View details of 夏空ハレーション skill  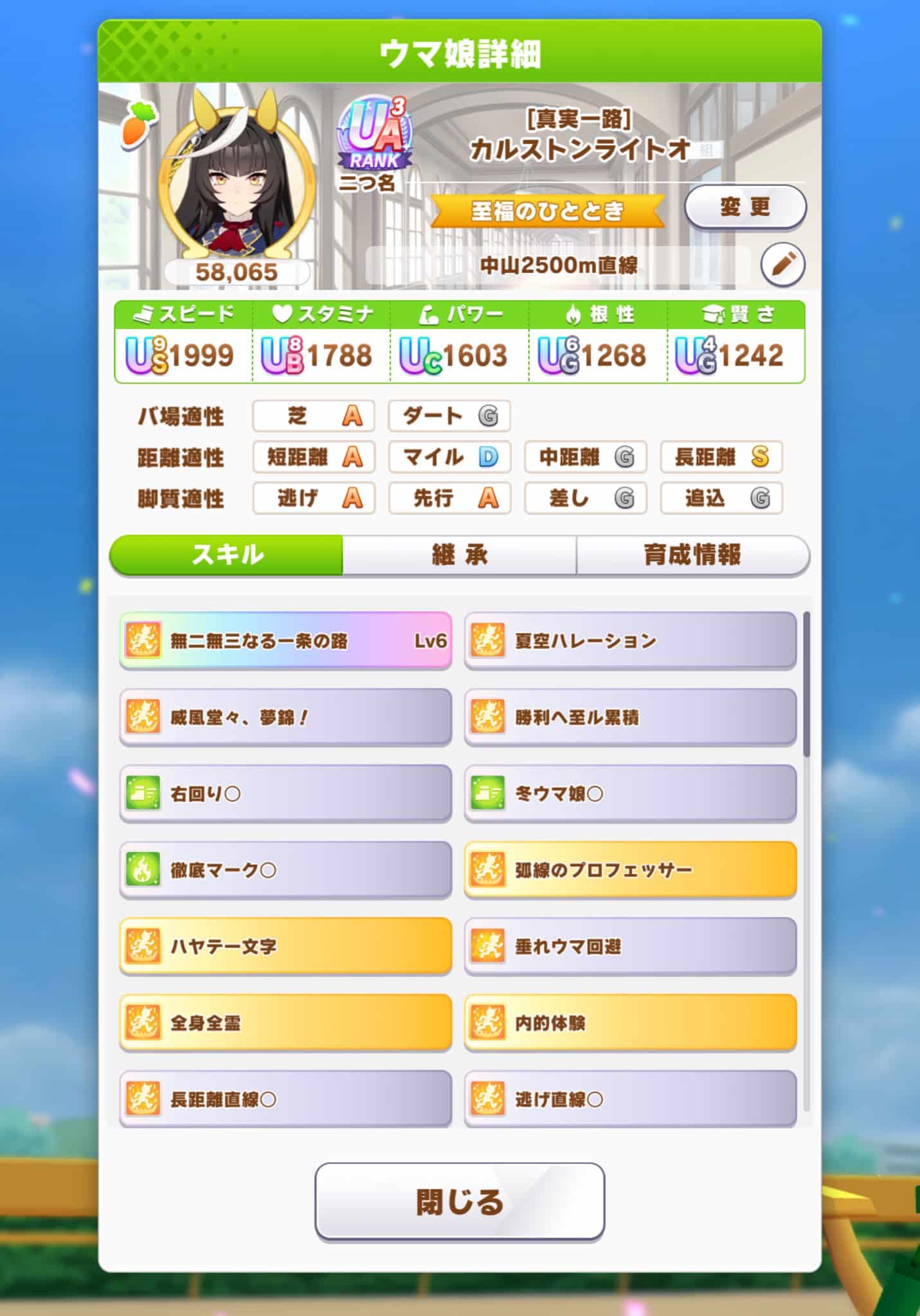point(630,641)
